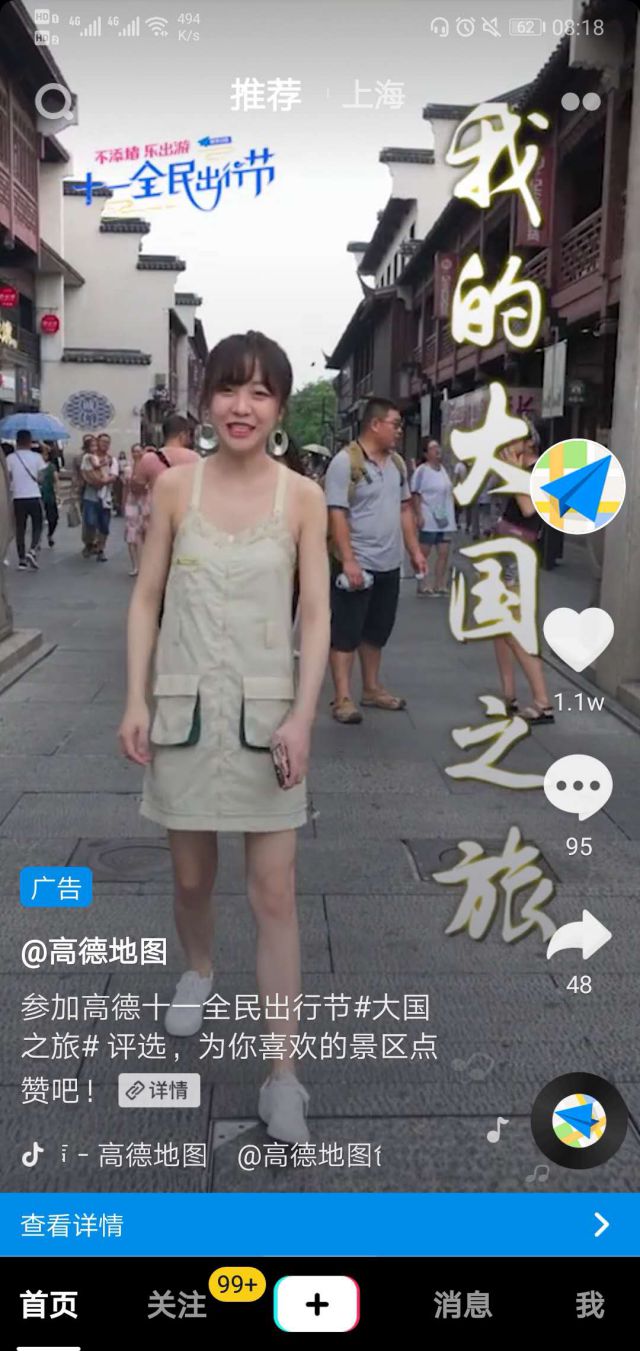Like this video with the heart
The height and width of the screenshot is (1351, 640).
[x=578, y=640]
